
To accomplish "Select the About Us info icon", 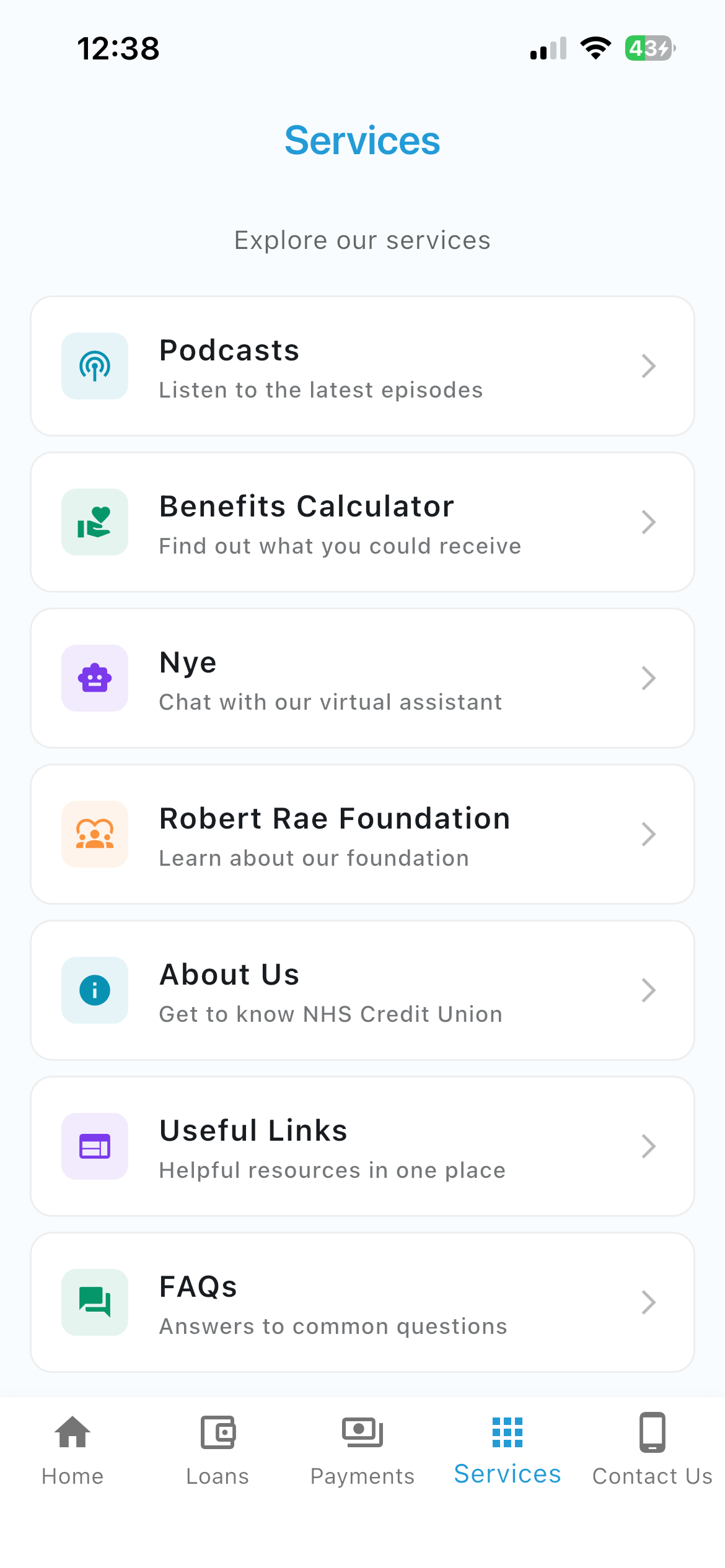I will coord(94,990).
